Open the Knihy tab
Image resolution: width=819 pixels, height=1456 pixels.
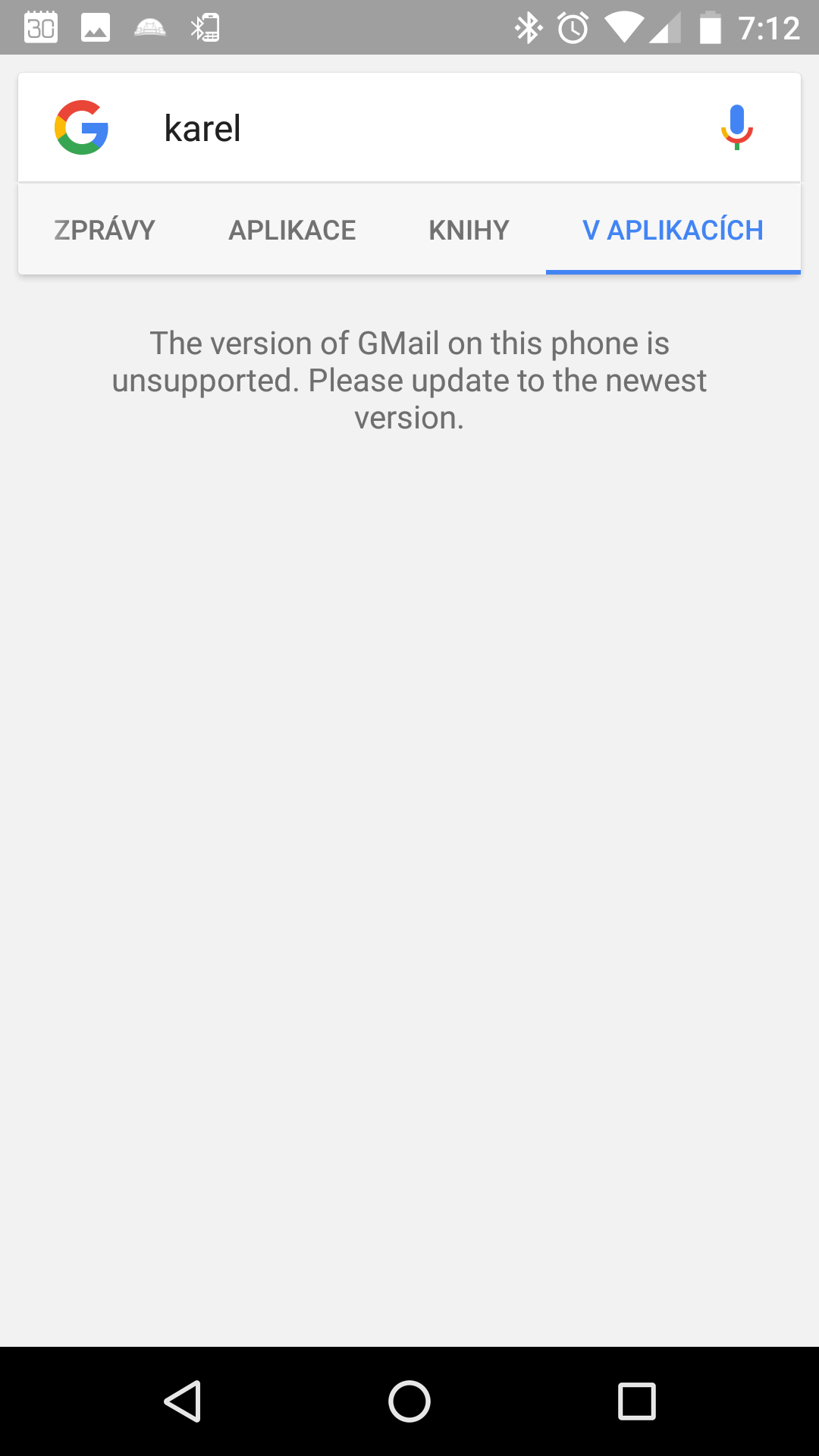point(469,230)
